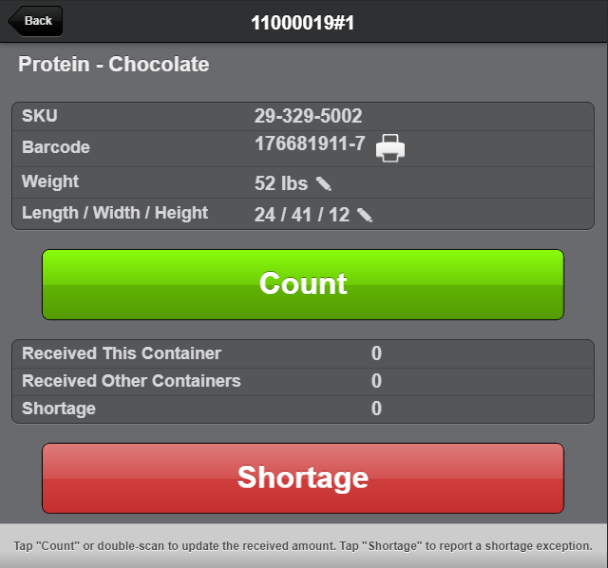The image size is (608, 568).
Task: Edit length, width and height dimensions
Action: click(x=365, y=215)
